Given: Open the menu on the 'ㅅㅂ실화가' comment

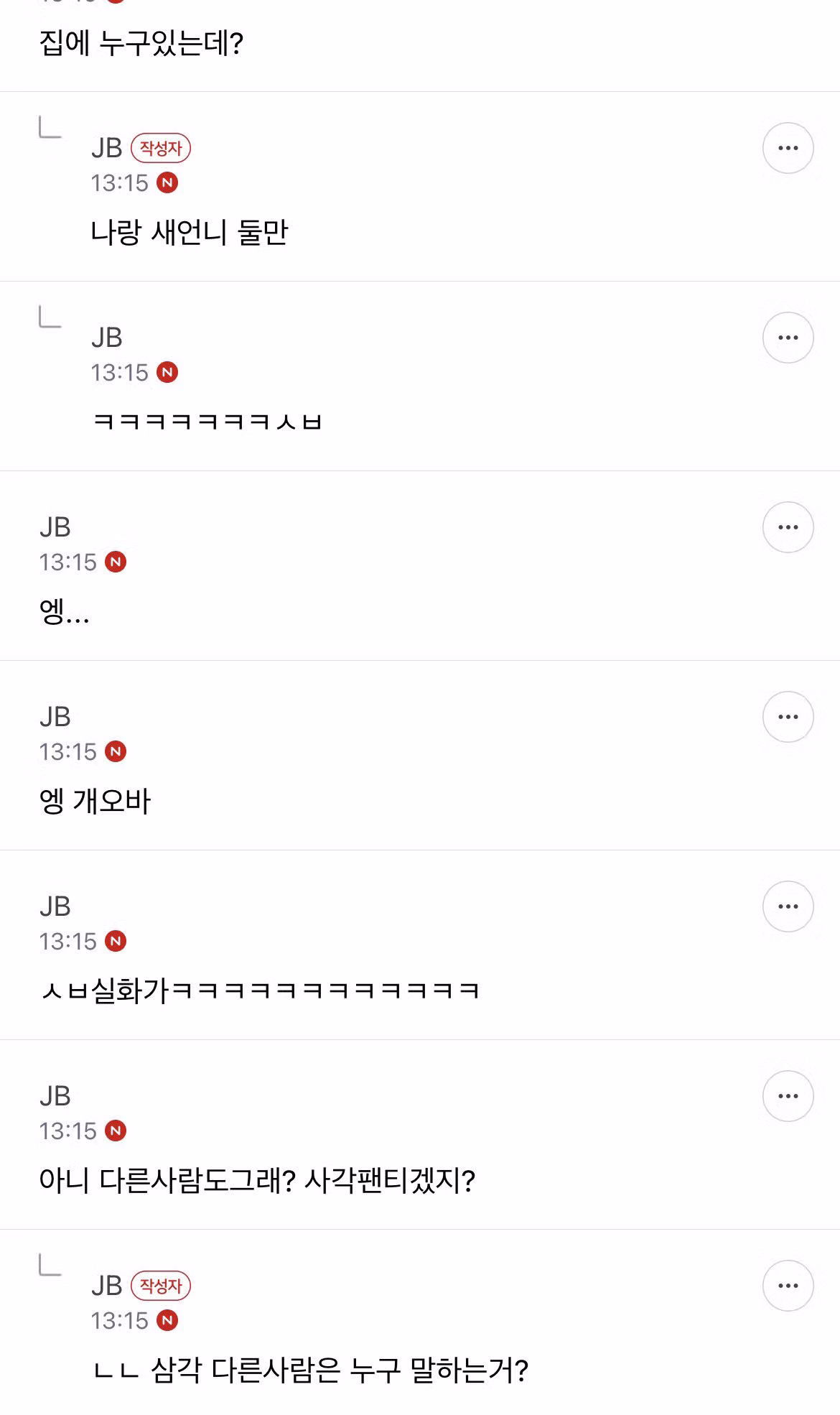Looking at the screenshot, I should 788,906.
